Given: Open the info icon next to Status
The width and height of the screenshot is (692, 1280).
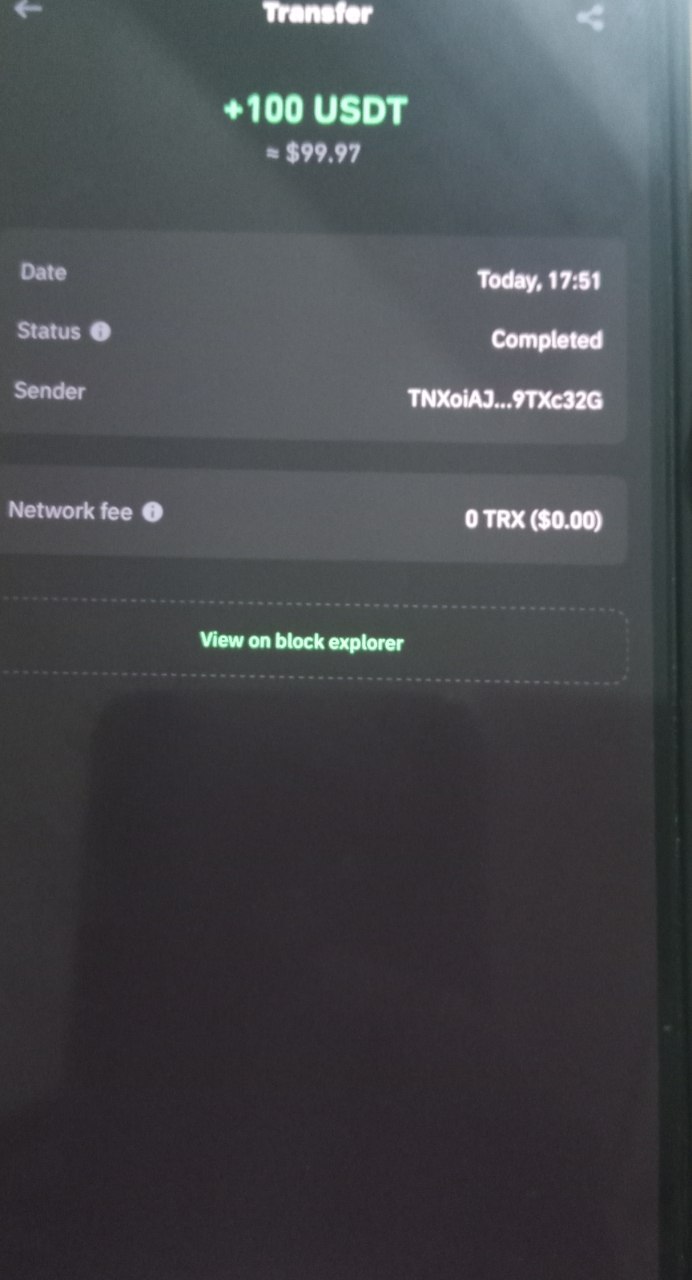Looking at the screenshot, I should coord(100,332).
